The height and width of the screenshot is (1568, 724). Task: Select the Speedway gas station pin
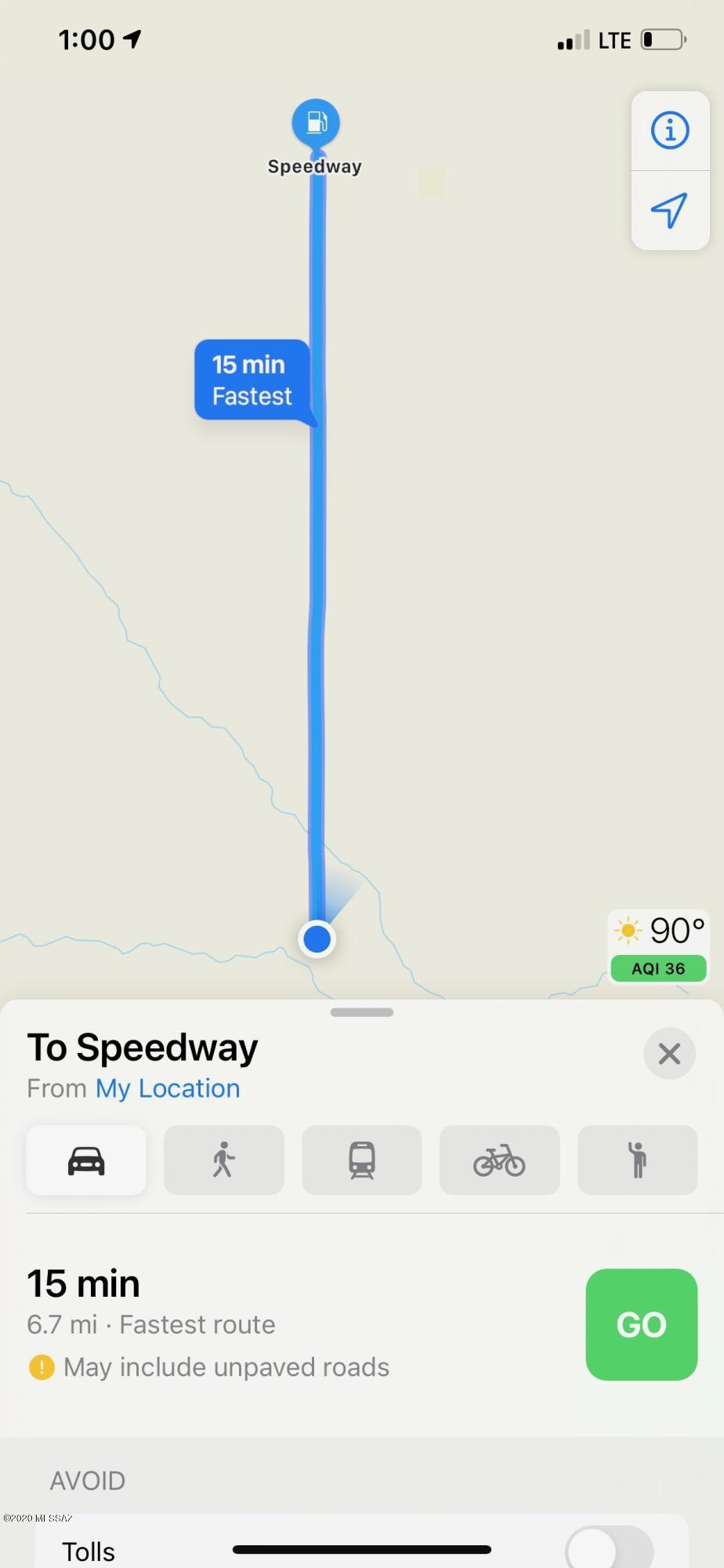click(x=316, y=124)
